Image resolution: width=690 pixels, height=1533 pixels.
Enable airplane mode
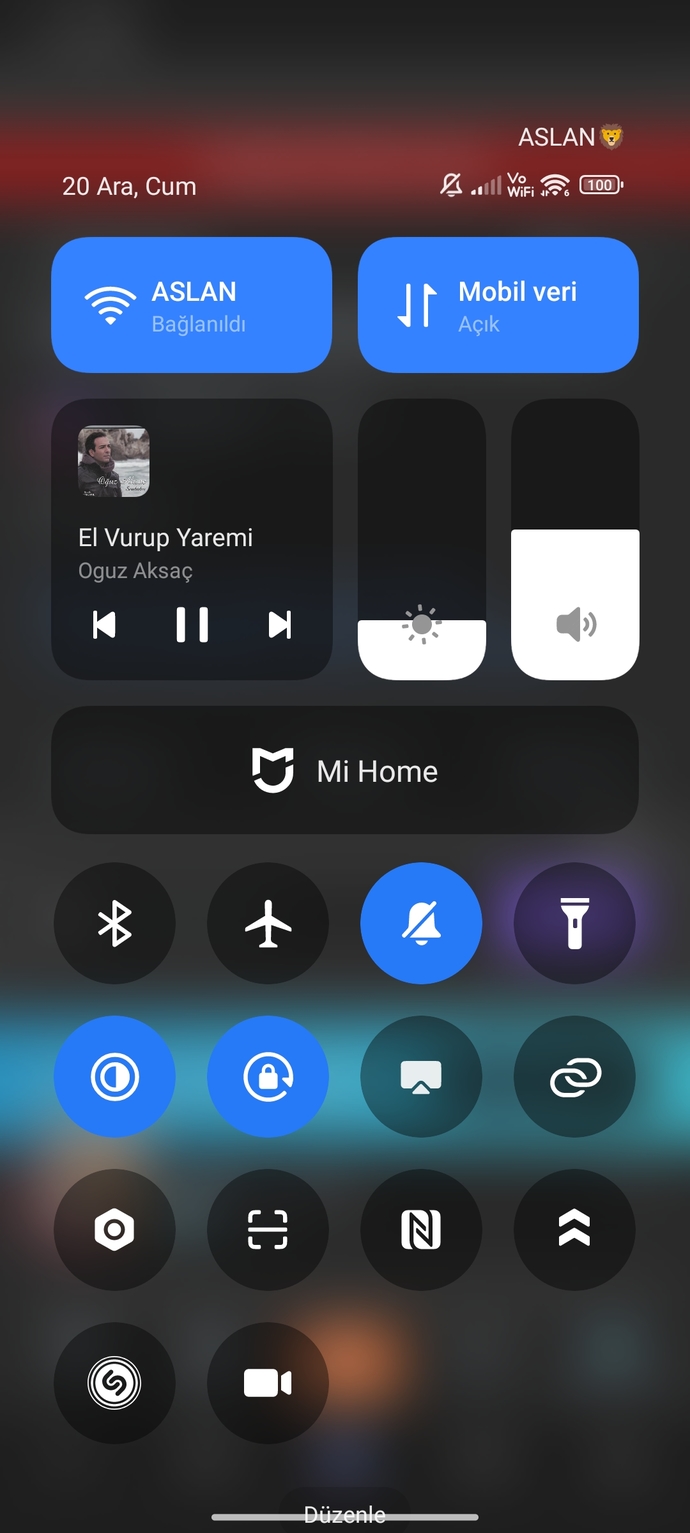[x=268, y=923]
